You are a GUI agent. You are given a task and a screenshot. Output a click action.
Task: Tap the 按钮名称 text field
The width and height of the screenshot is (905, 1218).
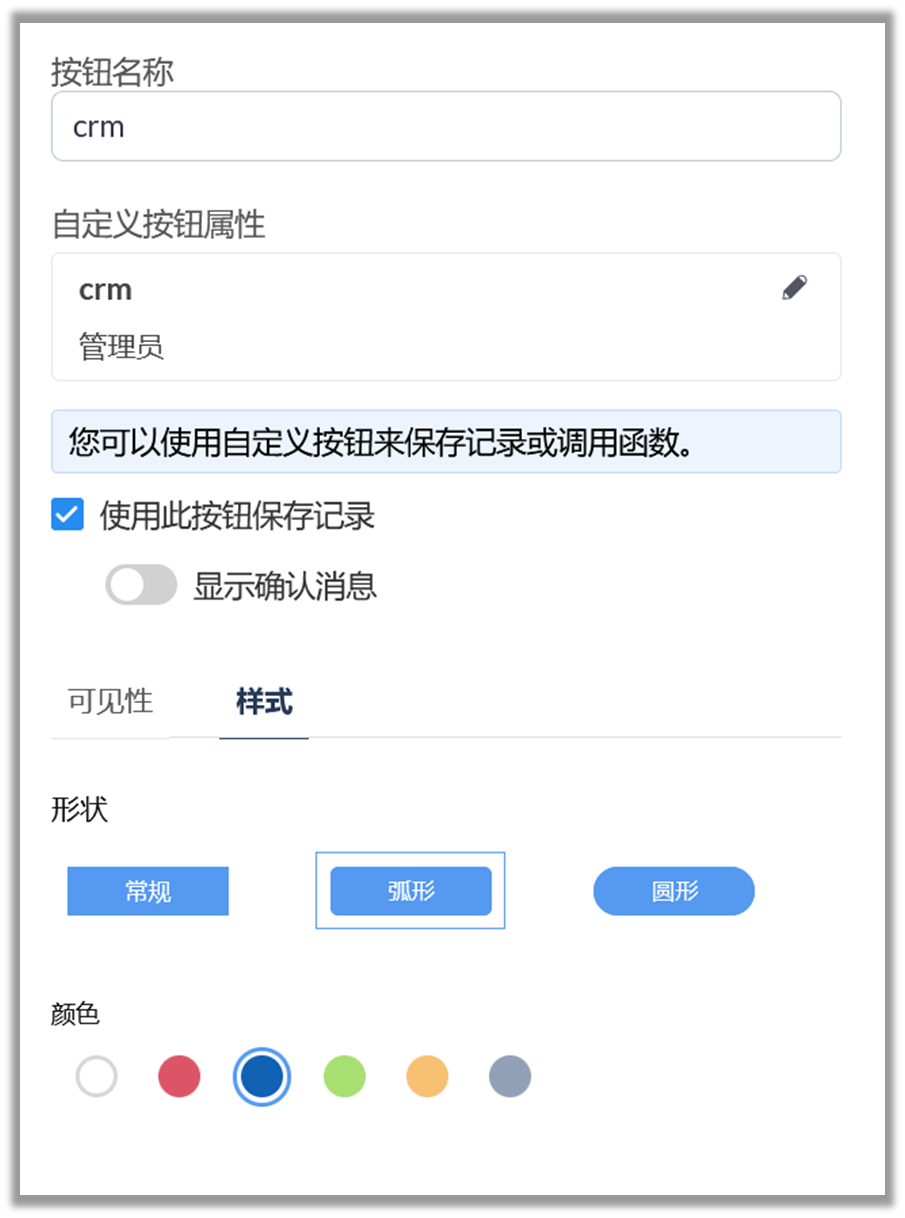pos(445,127)
